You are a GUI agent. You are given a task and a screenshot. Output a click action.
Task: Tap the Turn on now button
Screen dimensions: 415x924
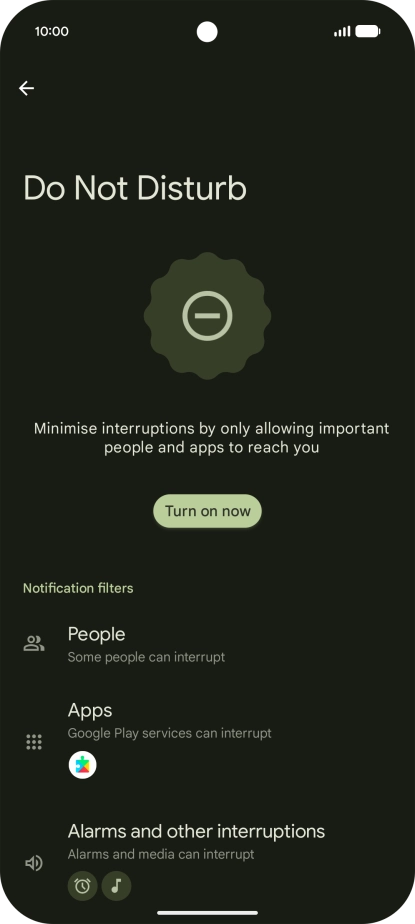[x=208, y=511]
